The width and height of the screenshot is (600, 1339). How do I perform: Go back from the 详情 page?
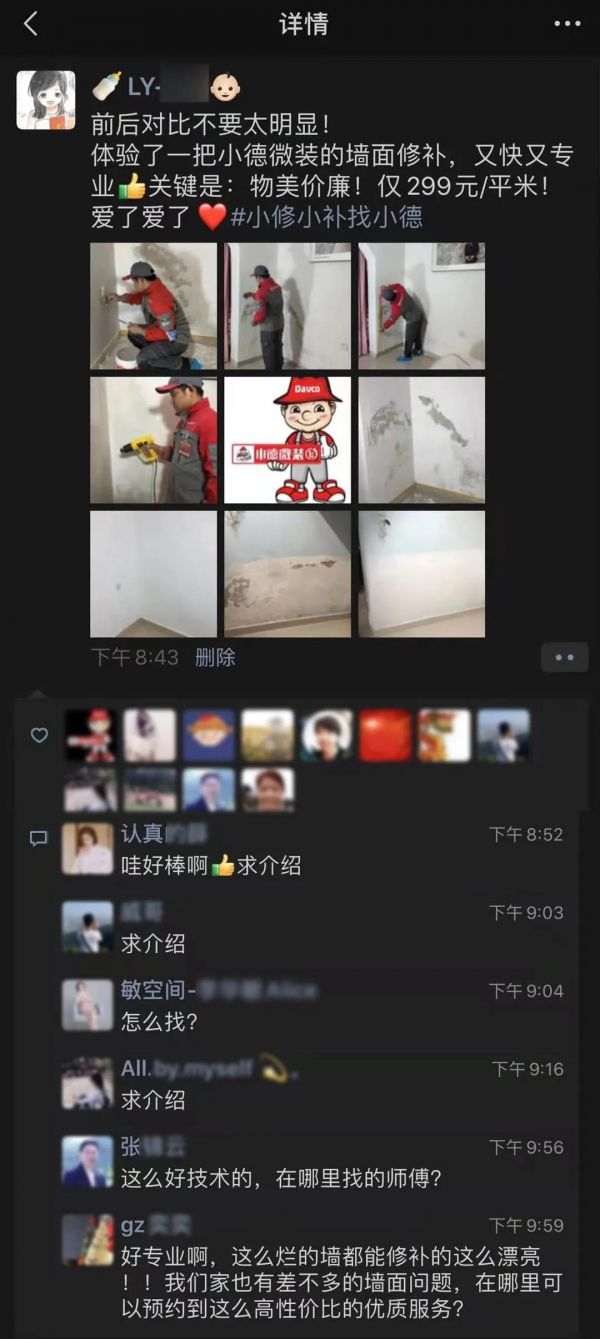[x=31, y=24]
